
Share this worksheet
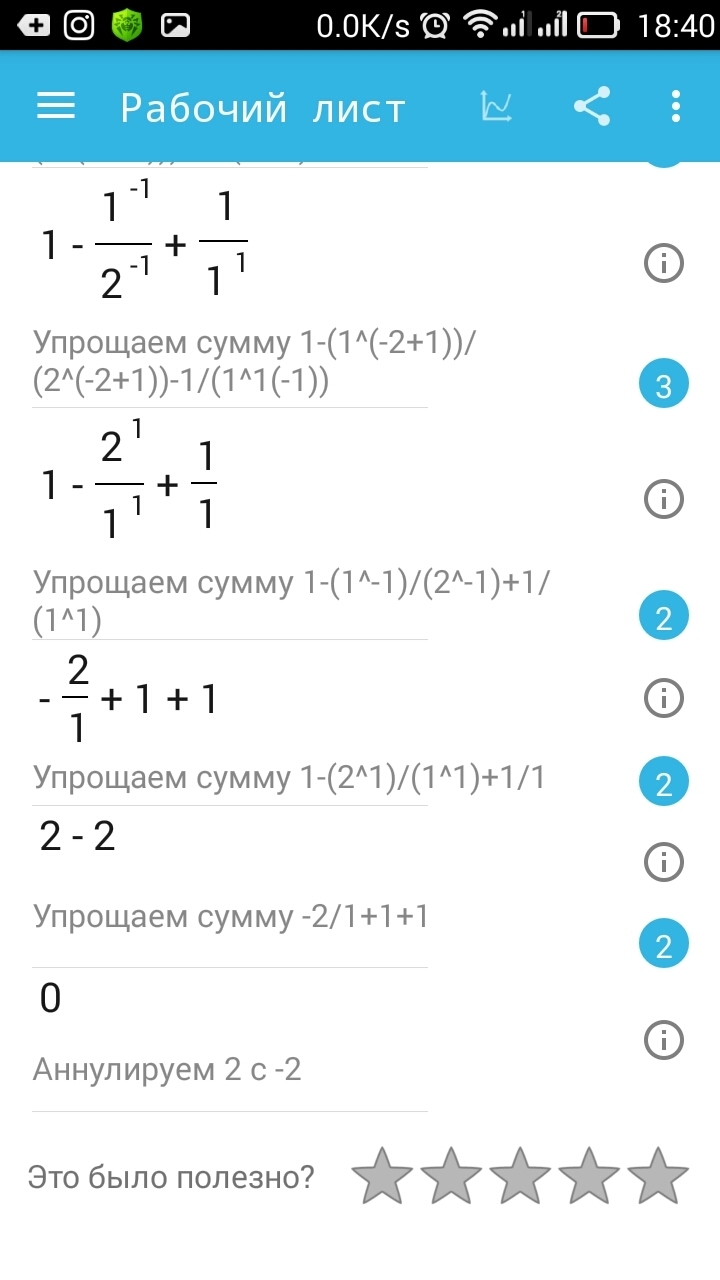pos(592,106)
